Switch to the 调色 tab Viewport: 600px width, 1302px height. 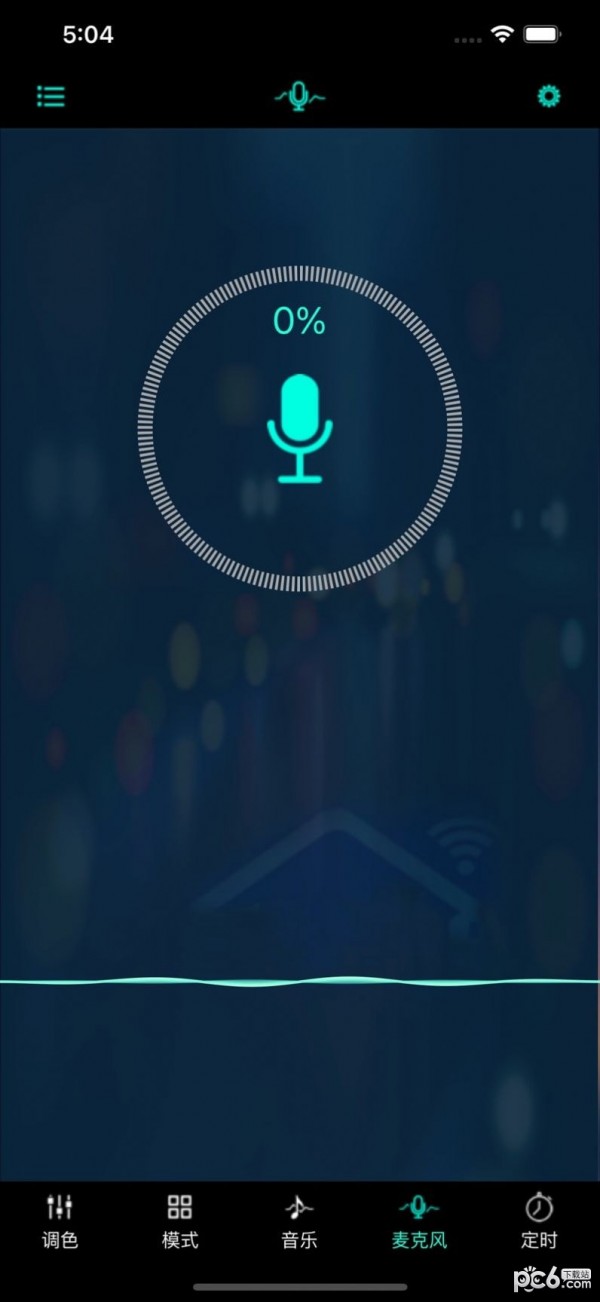[60, 1221]
